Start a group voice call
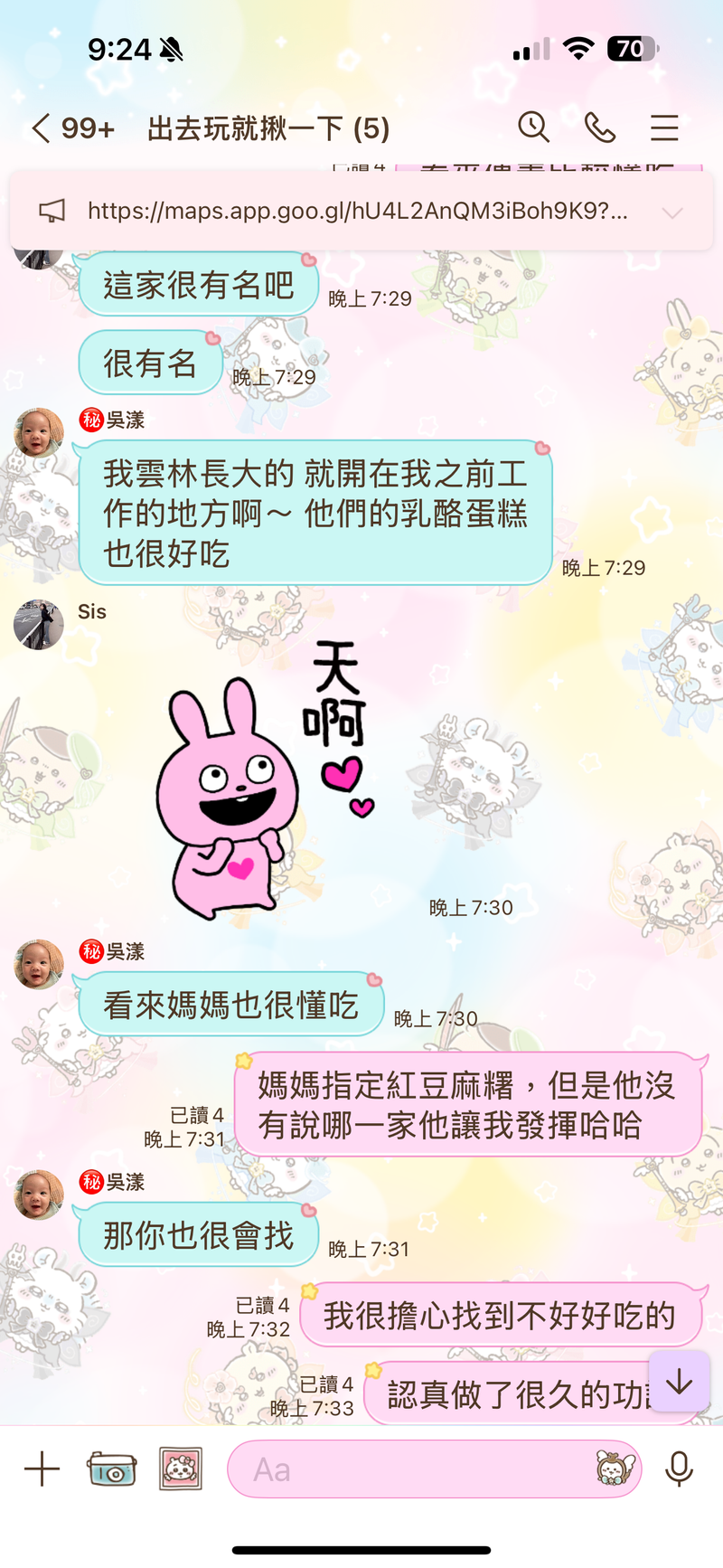The image size is (723, 1568). [599, 128]
